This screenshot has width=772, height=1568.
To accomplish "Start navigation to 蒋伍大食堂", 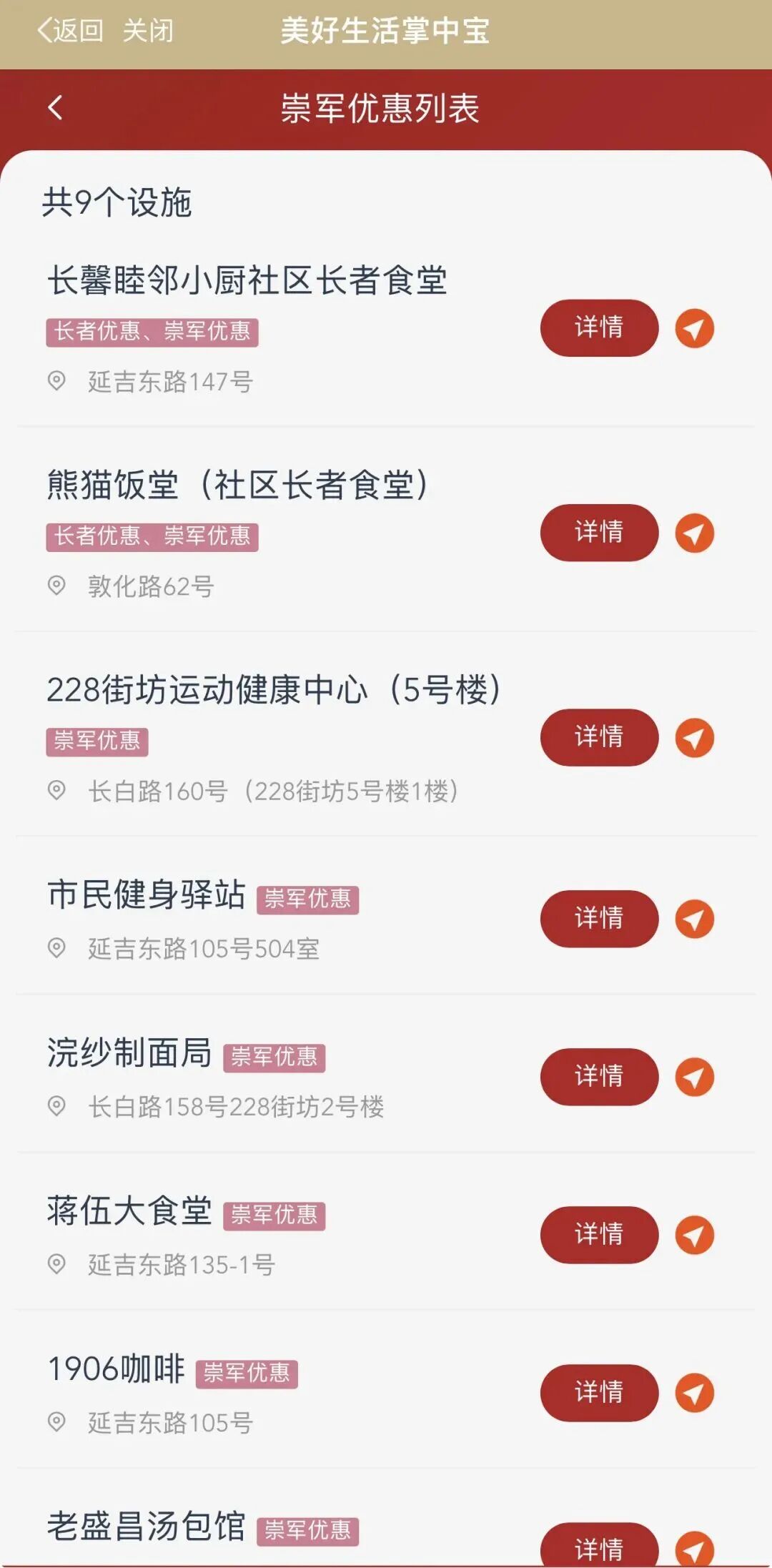I will point(695,1236).
